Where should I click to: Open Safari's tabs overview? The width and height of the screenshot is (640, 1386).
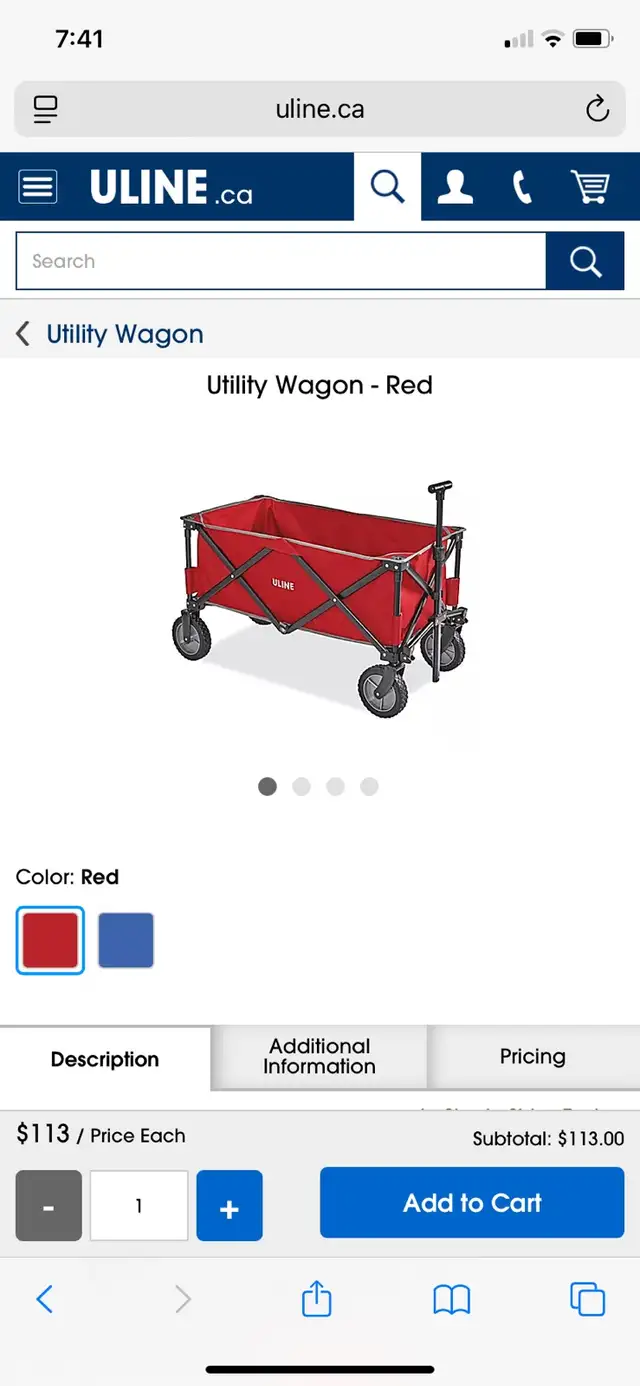tap(587, 1299)
